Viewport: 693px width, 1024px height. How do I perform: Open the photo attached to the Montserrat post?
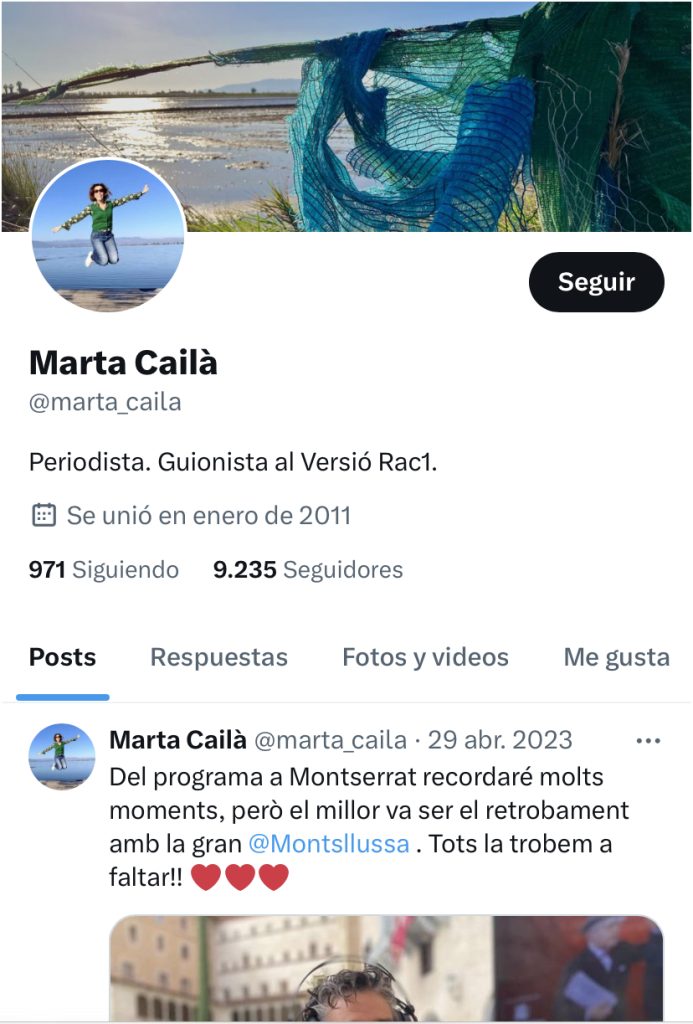(x=386, y=968)
